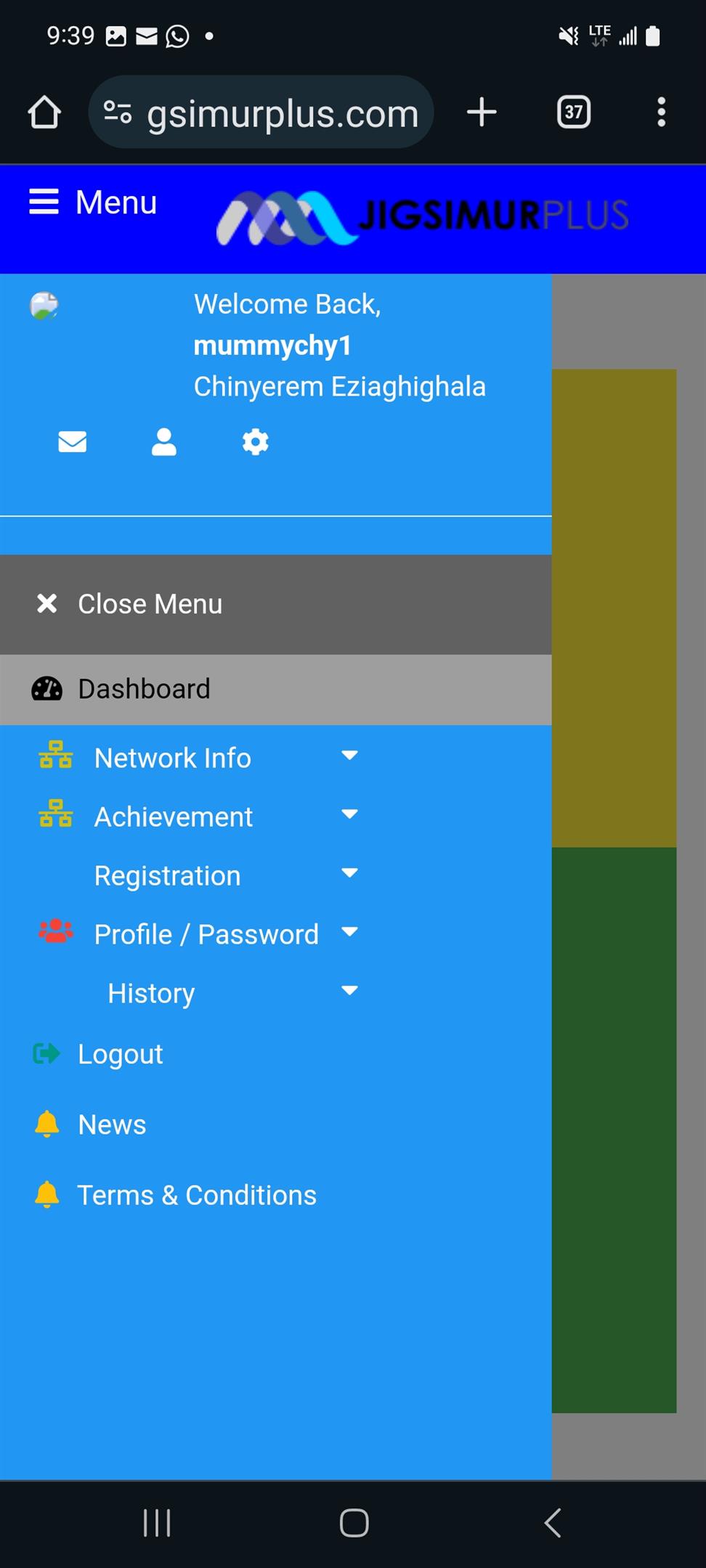This screenshot has height=1568, width=706.
Task: Tap the hamburger Menu button
Action: [93, 202]
